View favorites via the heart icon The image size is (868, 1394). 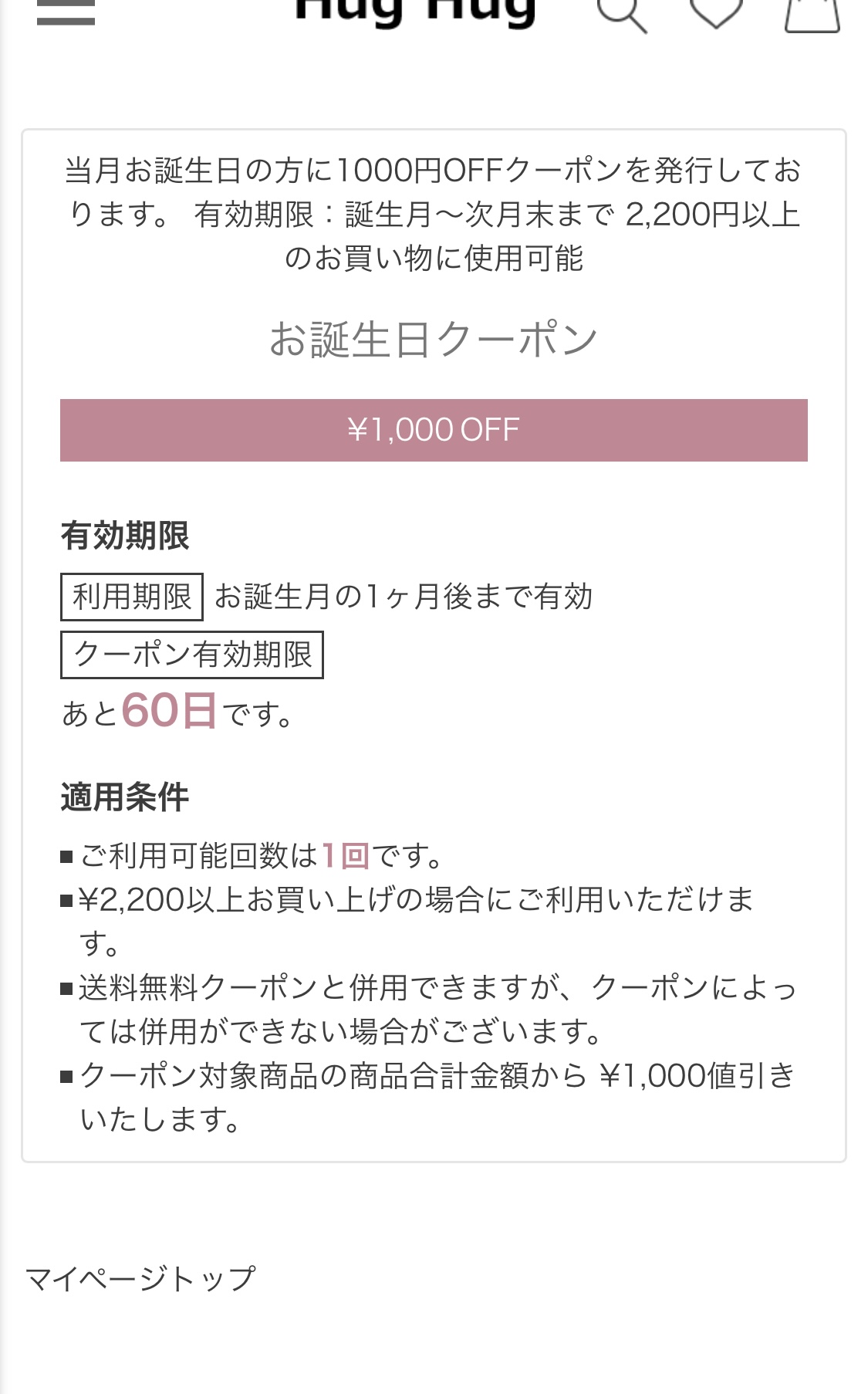[716, 13]
